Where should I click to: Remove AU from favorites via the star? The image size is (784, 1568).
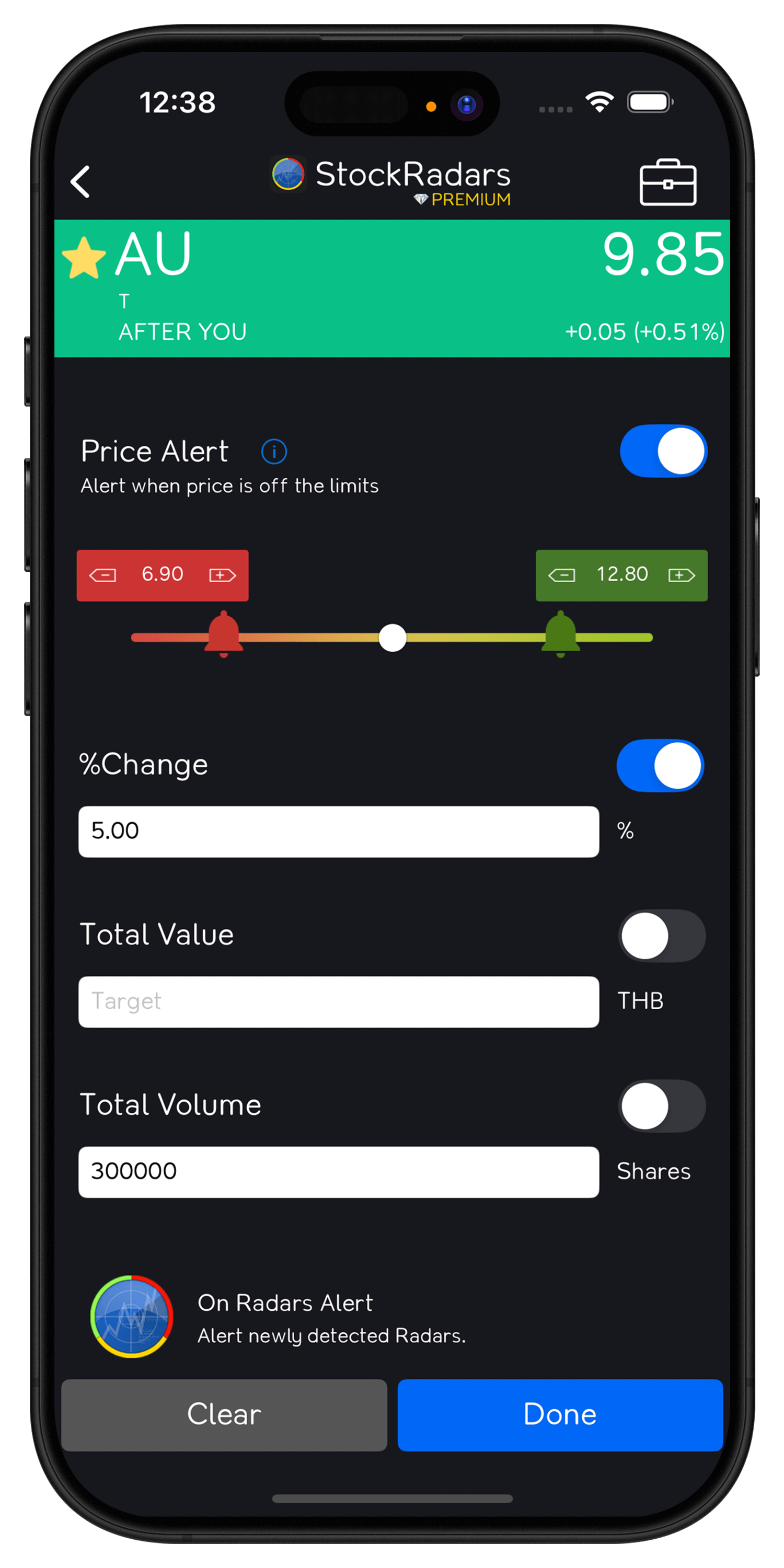point(85,258)
